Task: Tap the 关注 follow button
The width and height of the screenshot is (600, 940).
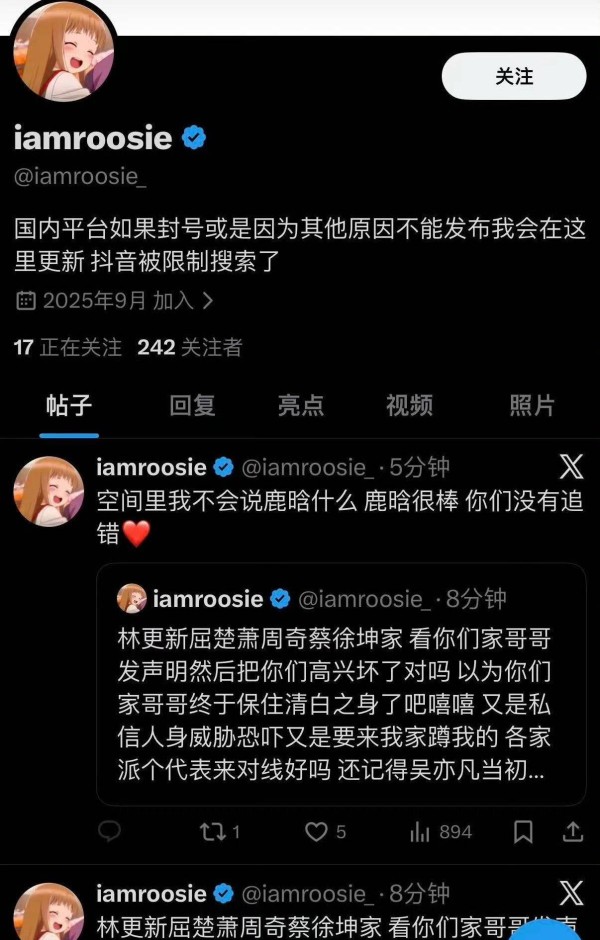Action: [513, 77]
